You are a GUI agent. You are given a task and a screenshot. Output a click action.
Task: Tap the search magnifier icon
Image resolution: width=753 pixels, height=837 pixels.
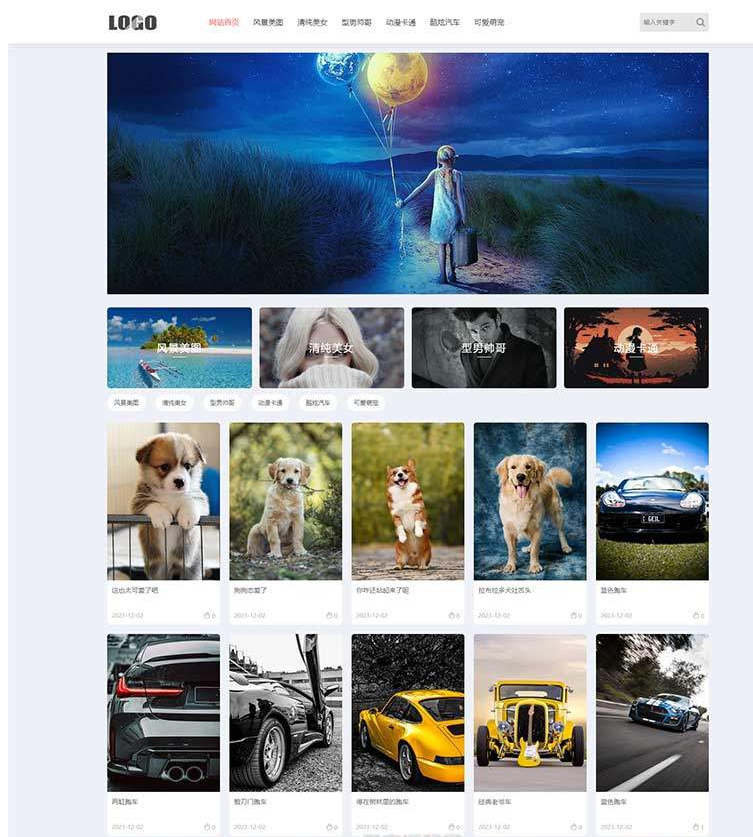(x=700, y=22)
